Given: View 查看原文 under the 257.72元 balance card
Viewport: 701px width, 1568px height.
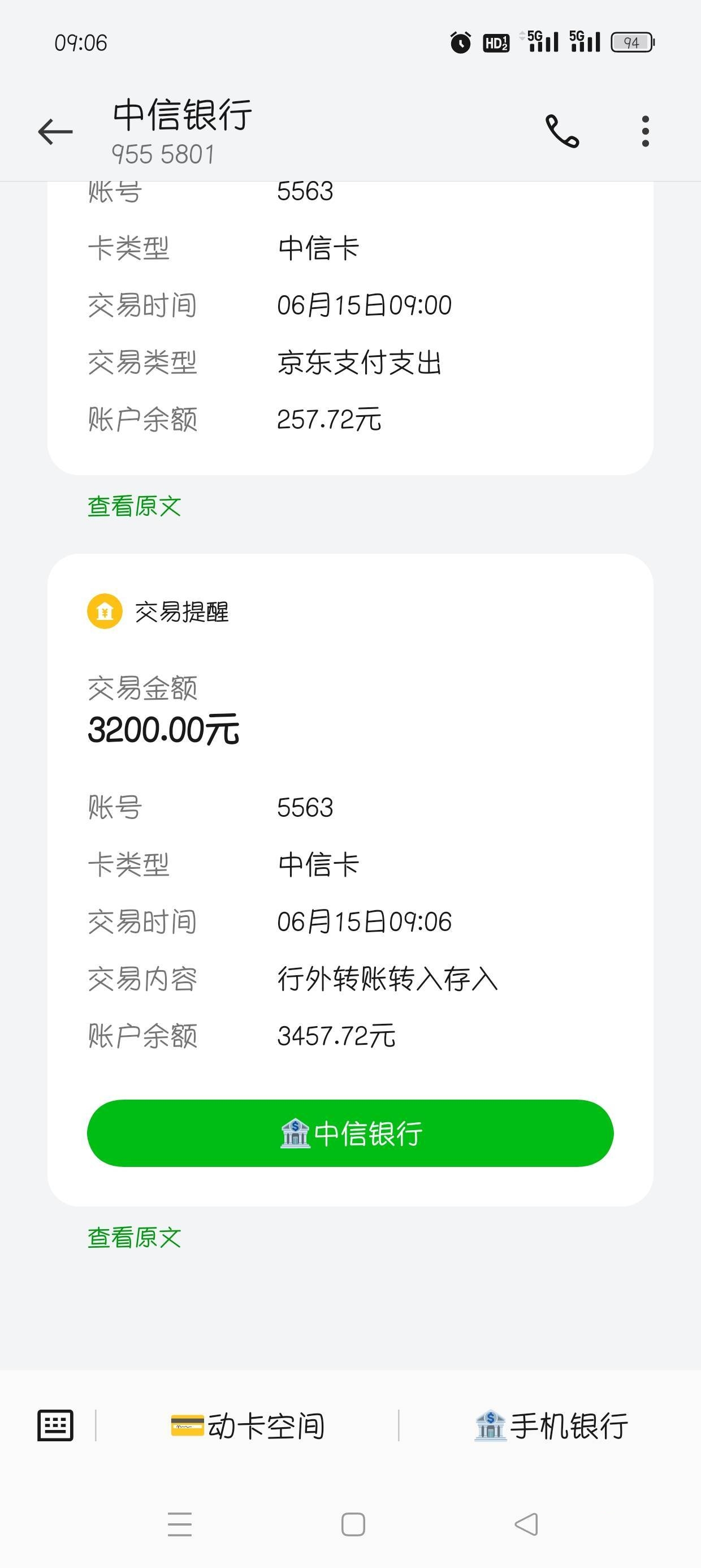Looking at the screenshot, I should tap(135, 506).
